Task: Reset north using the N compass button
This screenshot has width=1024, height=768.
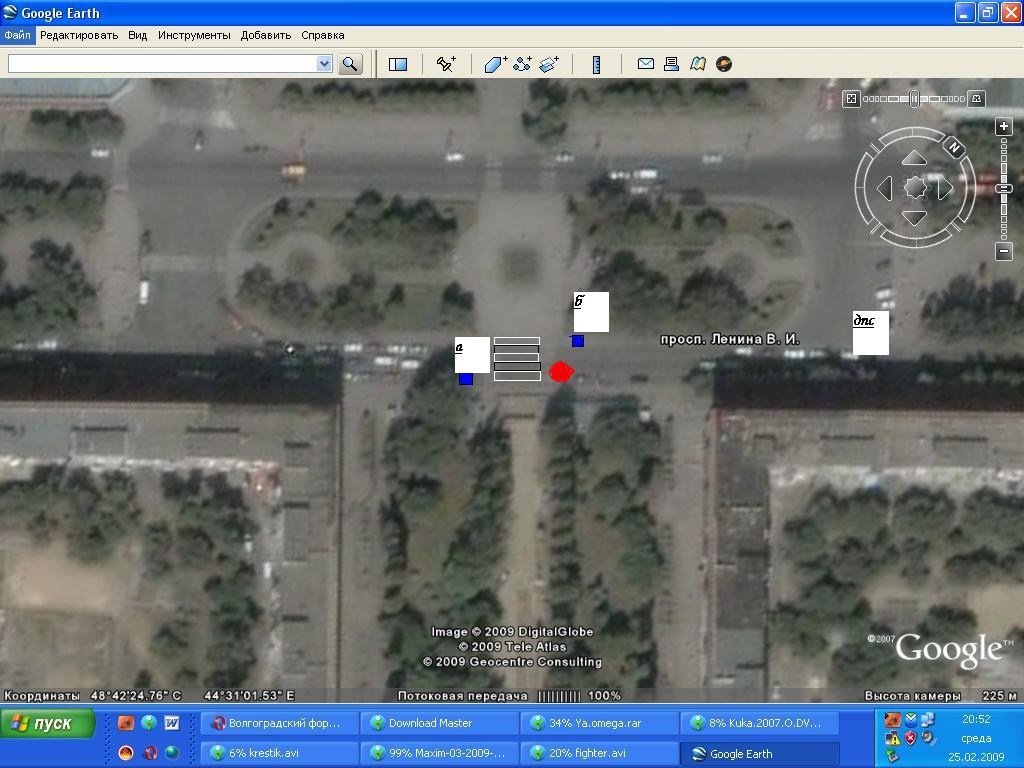Action: (955, 148)
